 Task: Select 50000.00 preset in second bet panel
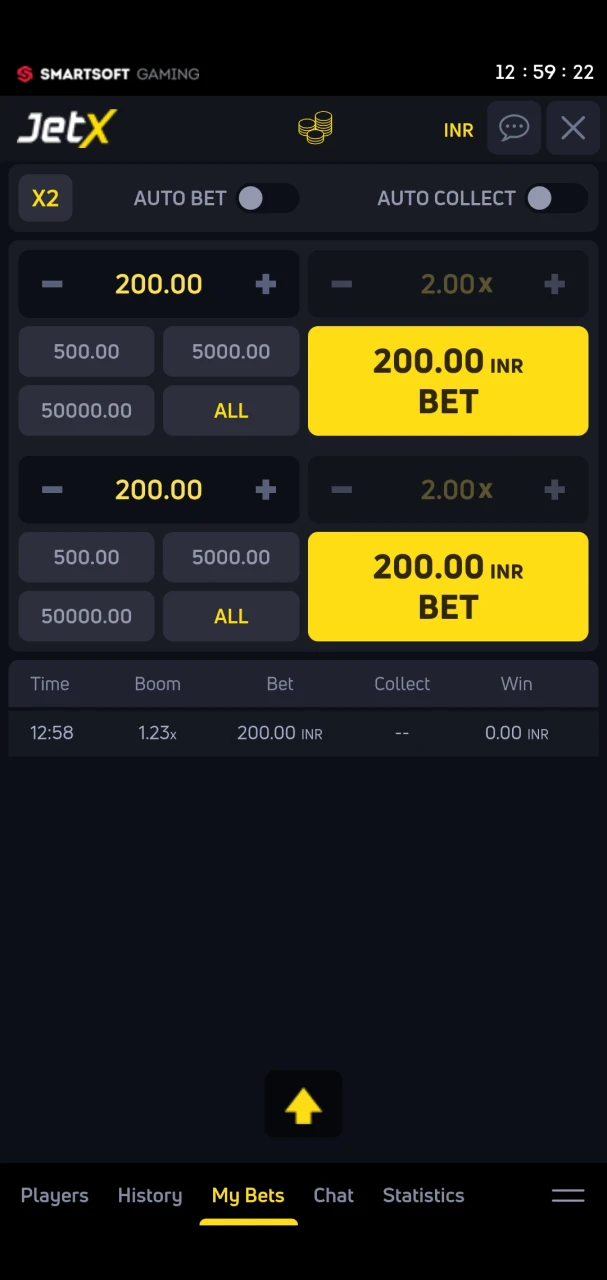[x=86, y=616]
